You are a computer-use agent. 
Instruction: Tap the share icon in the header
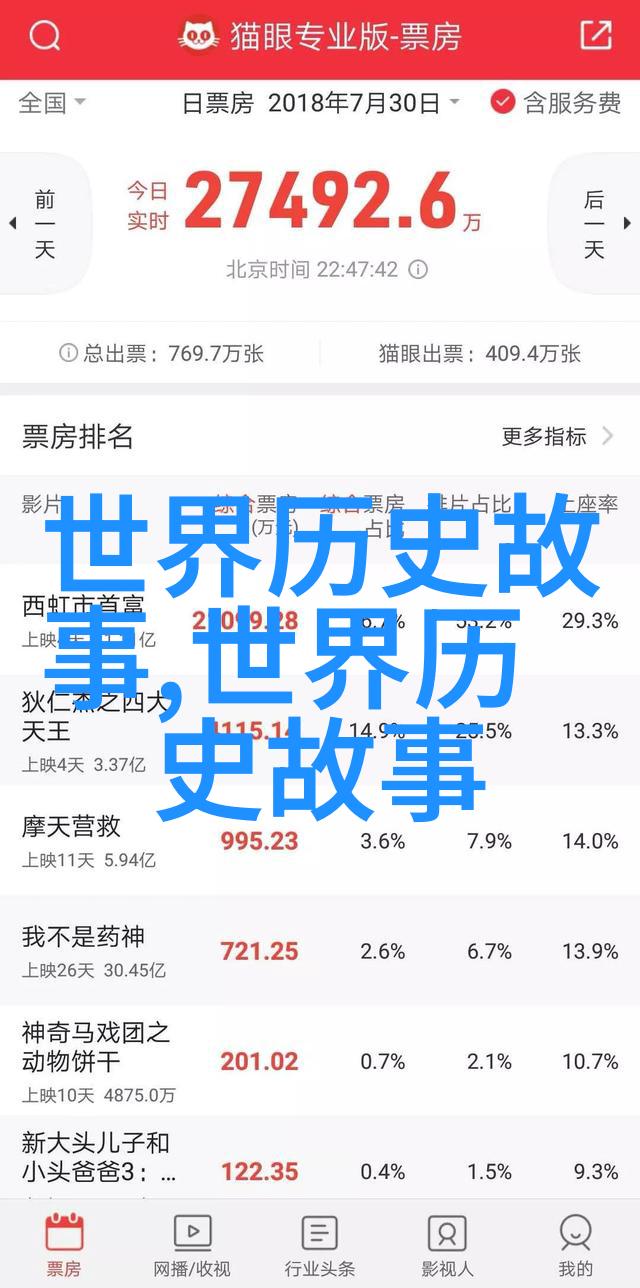click(x=595, y=36)
